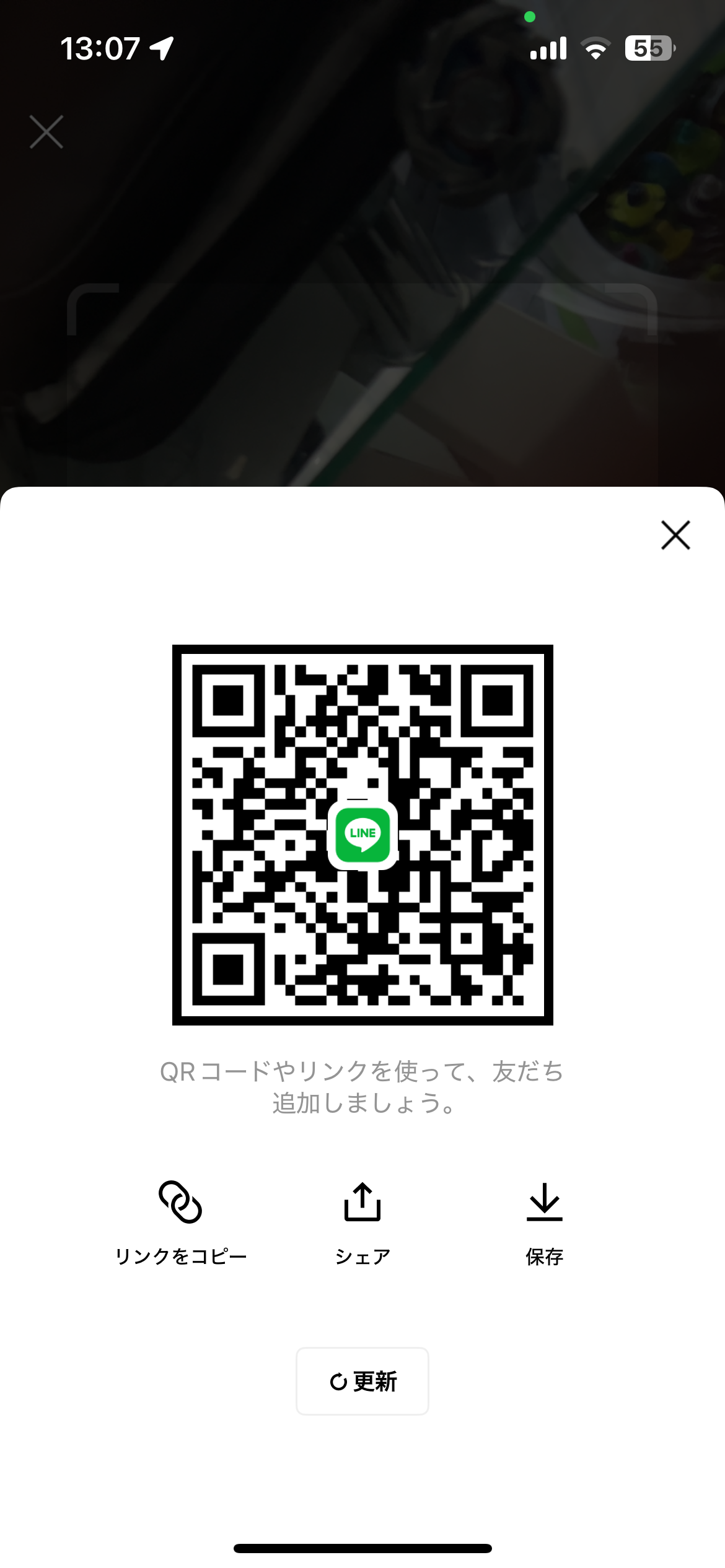
Task: Save the QR code image (保存)
Action: click(544, 1219)
